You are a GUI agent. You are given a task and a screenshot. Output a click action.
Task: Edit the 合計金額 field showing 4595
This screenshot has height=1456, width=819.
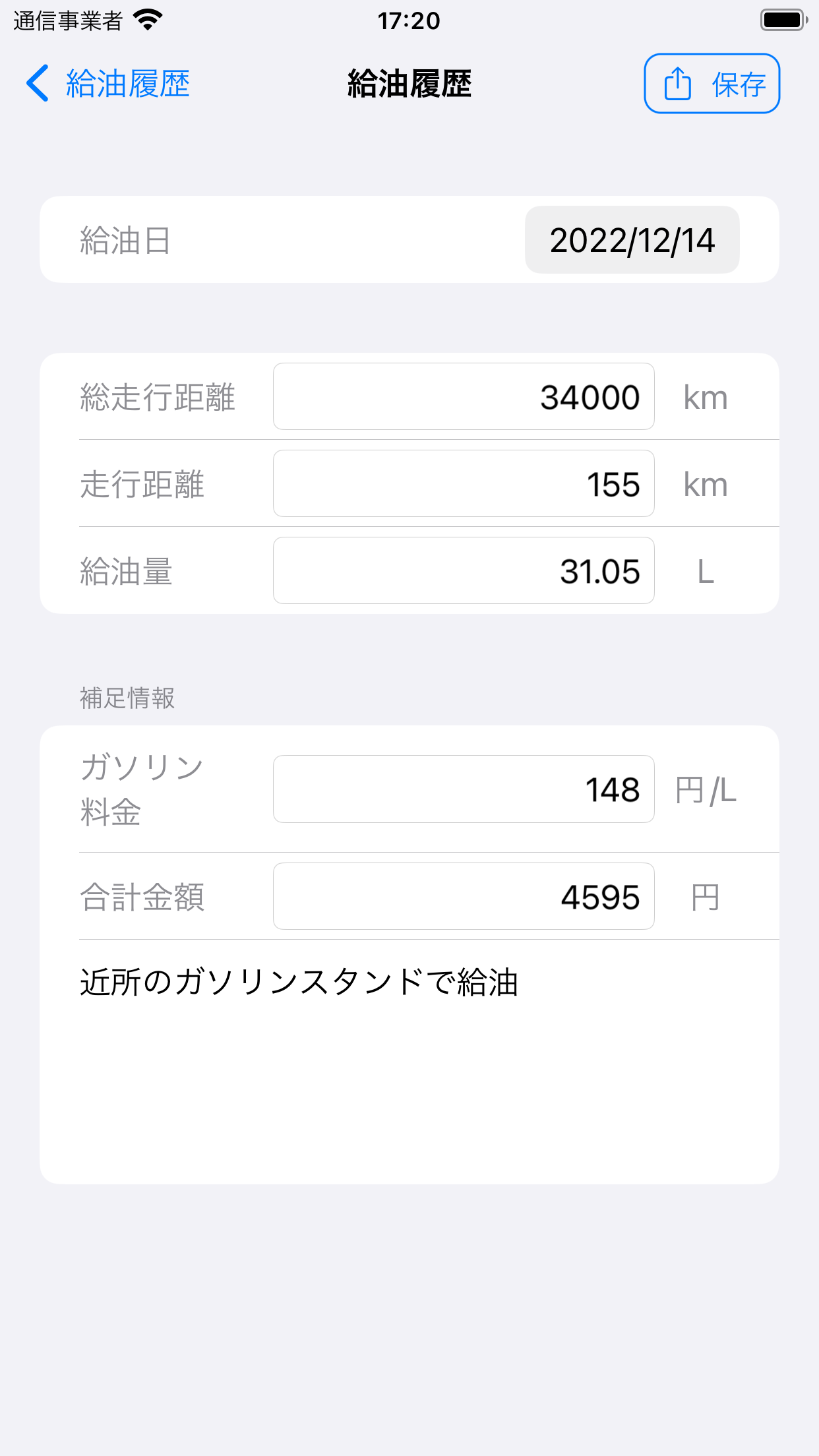click(x=463, y=896)
